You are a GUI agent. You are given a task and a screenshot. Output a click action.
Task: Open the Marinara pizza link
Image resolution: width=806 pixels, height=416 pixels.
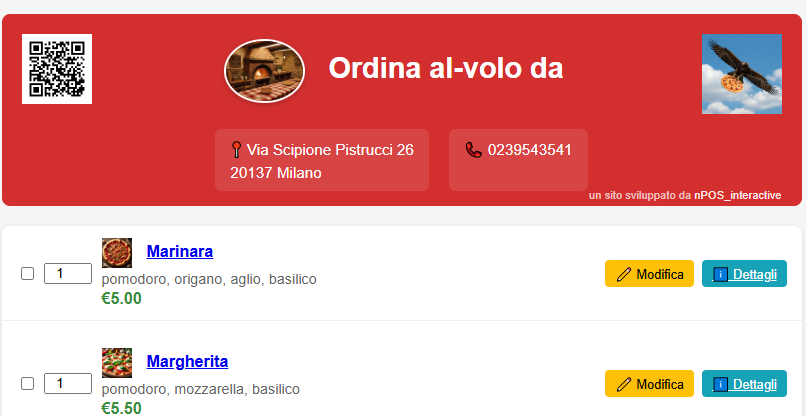[180, 251]
